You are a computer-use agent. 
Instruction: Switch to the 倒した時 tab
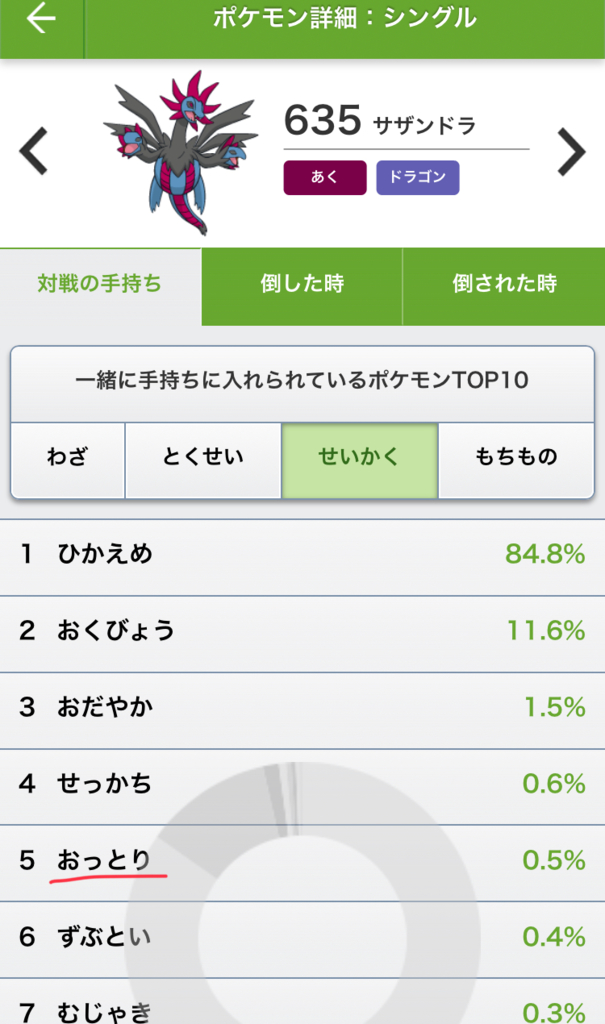click(x=302, y=284)
